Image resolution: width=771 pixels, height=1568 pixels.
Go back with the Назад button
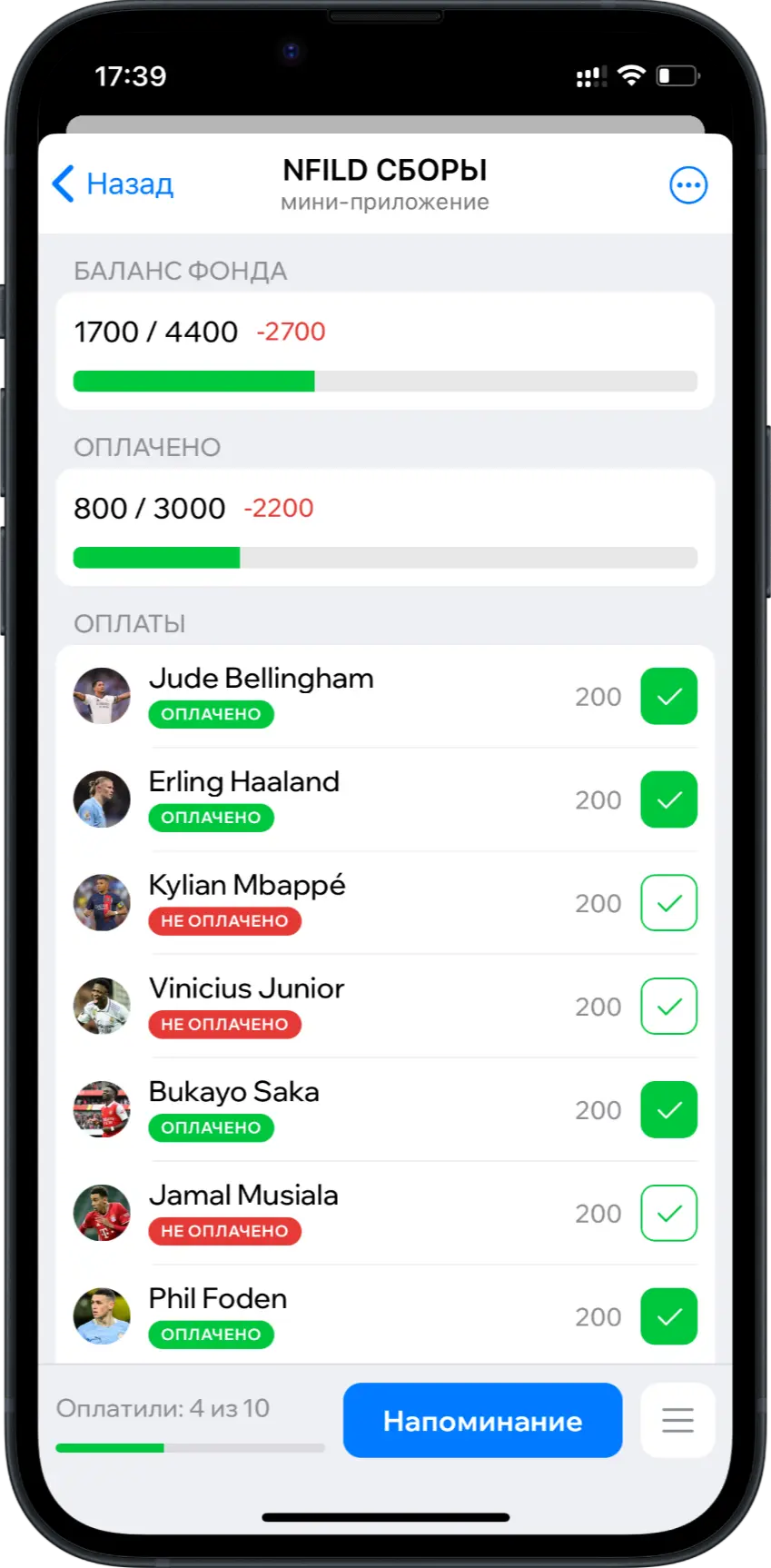[x=113, y=184]
